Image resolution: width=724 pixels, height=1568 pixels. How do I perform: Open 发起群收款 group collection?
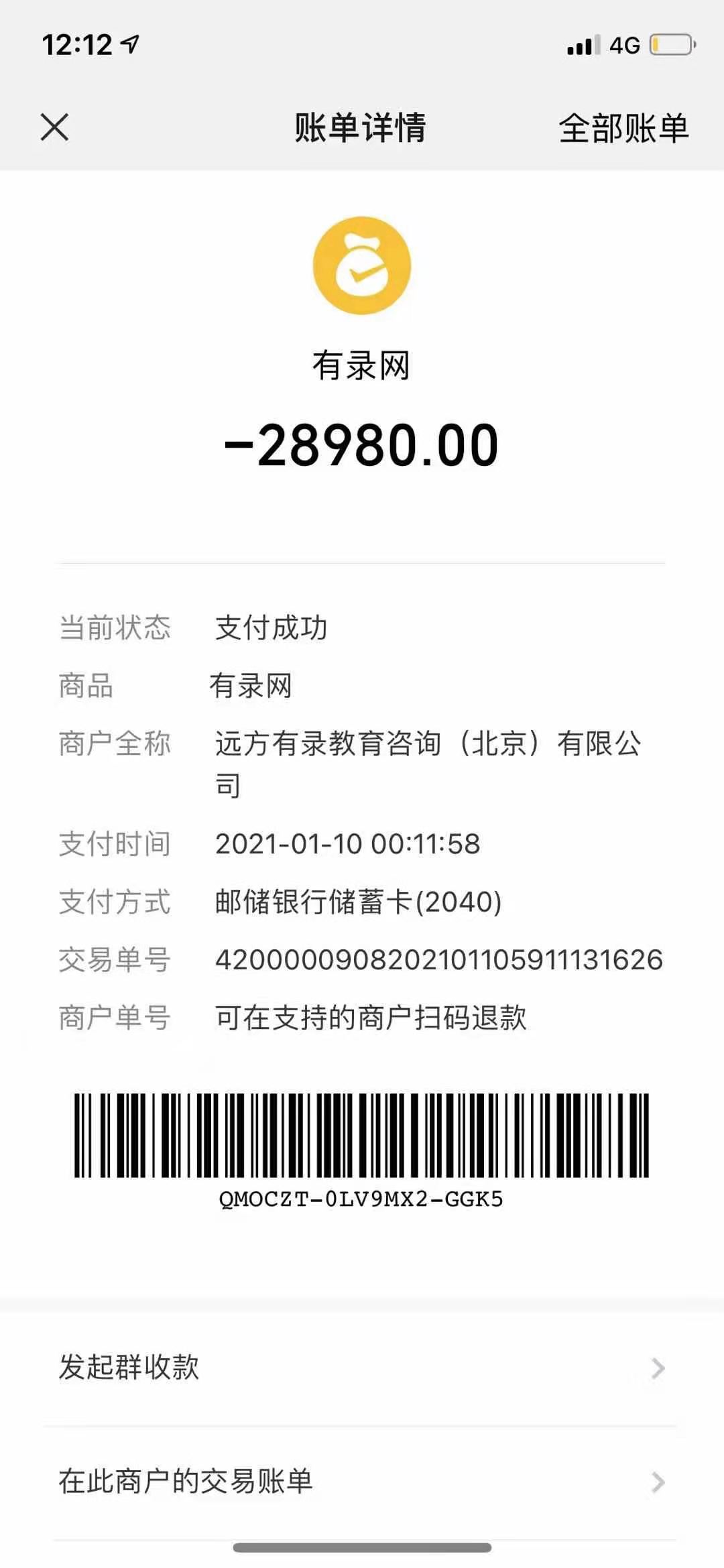tap(362, 1368)
